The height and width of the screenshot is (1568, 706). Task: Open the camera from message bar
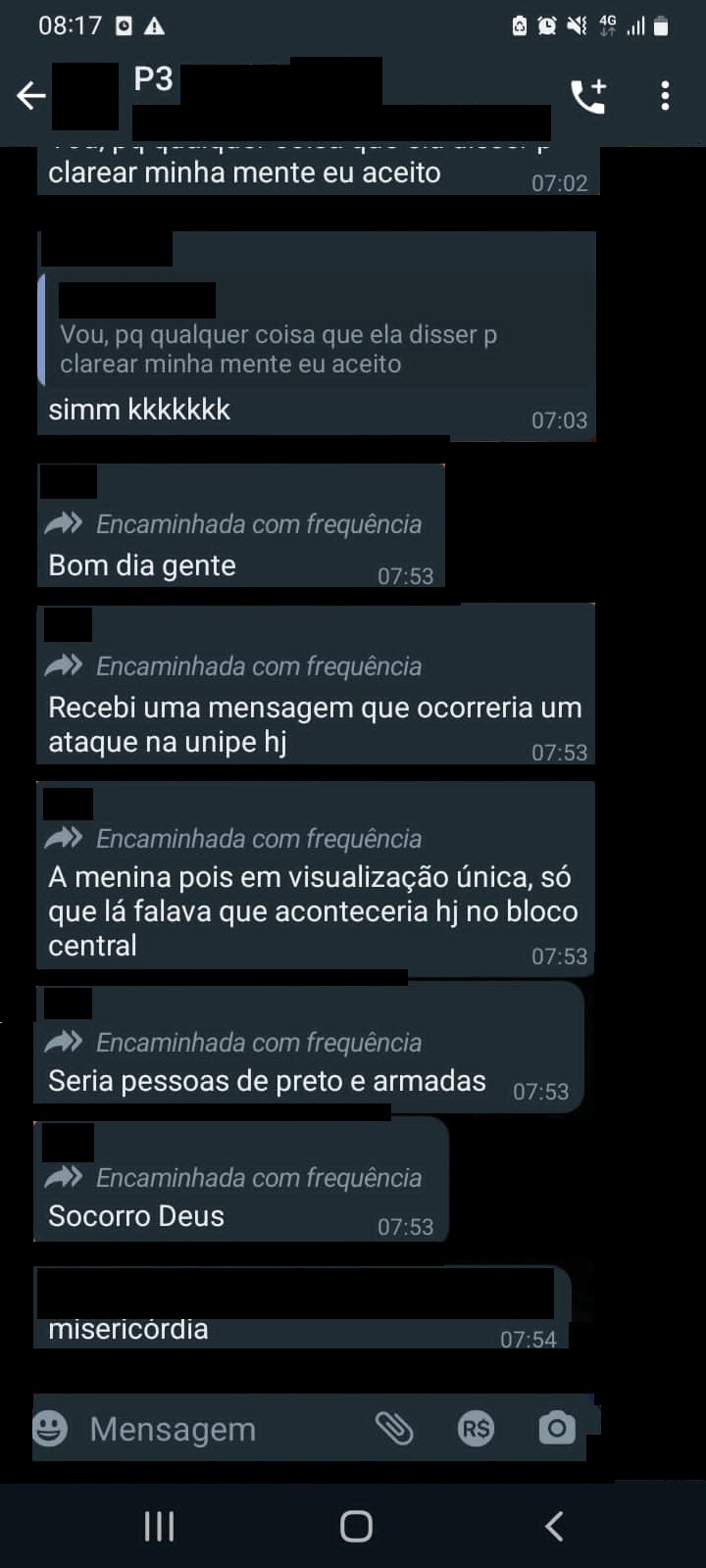(x=557, y=1428)
